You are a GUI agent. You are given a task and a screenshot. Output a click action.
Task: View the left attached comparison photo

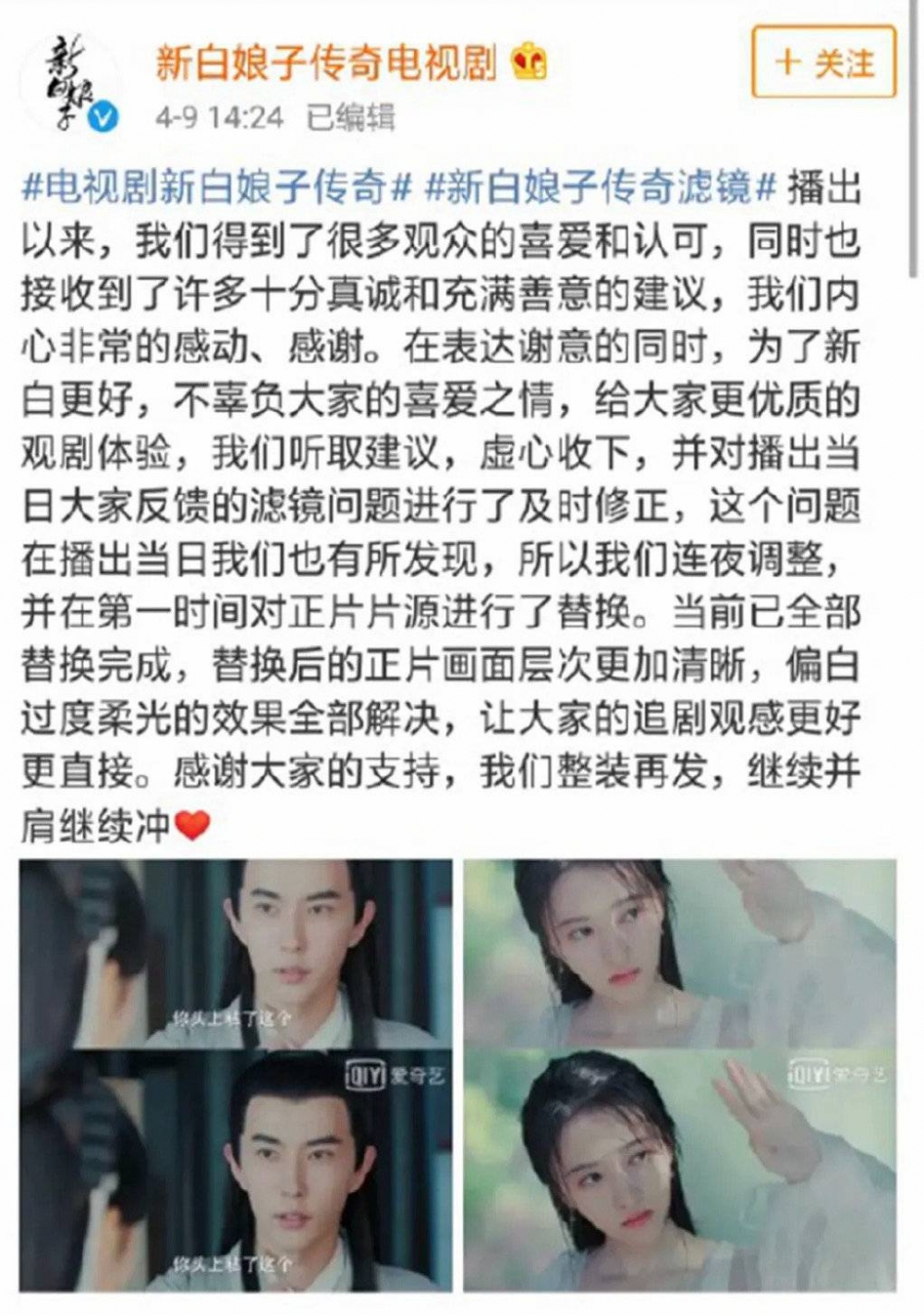(x=237, y=1075)
